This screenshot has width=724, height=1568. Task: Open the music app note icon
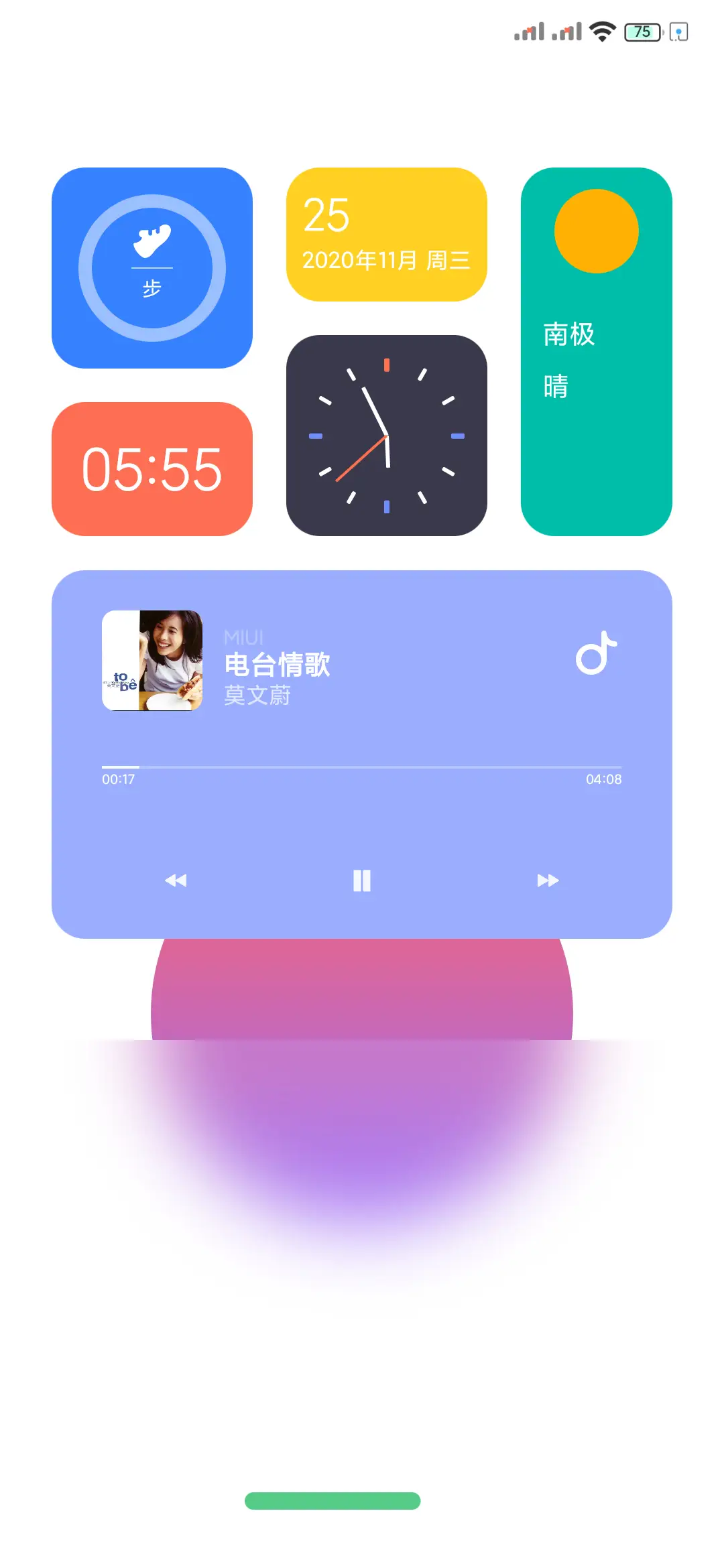tap(596, 653)
